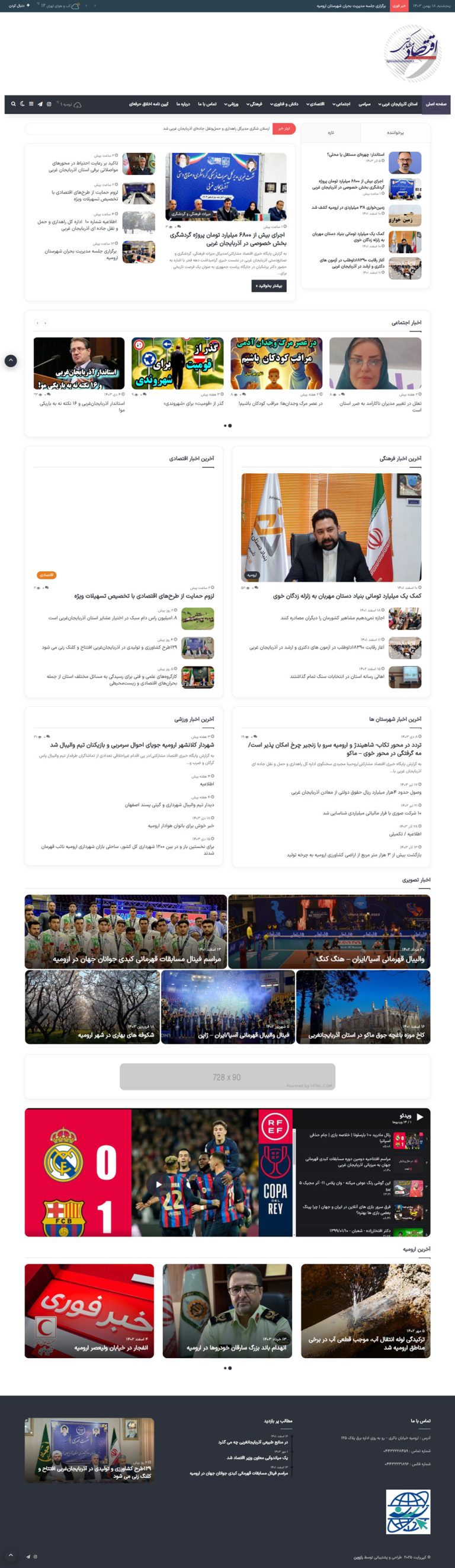Open the سیاسی section
Viewport: 455px width, 1568px height.
(364, 104)
